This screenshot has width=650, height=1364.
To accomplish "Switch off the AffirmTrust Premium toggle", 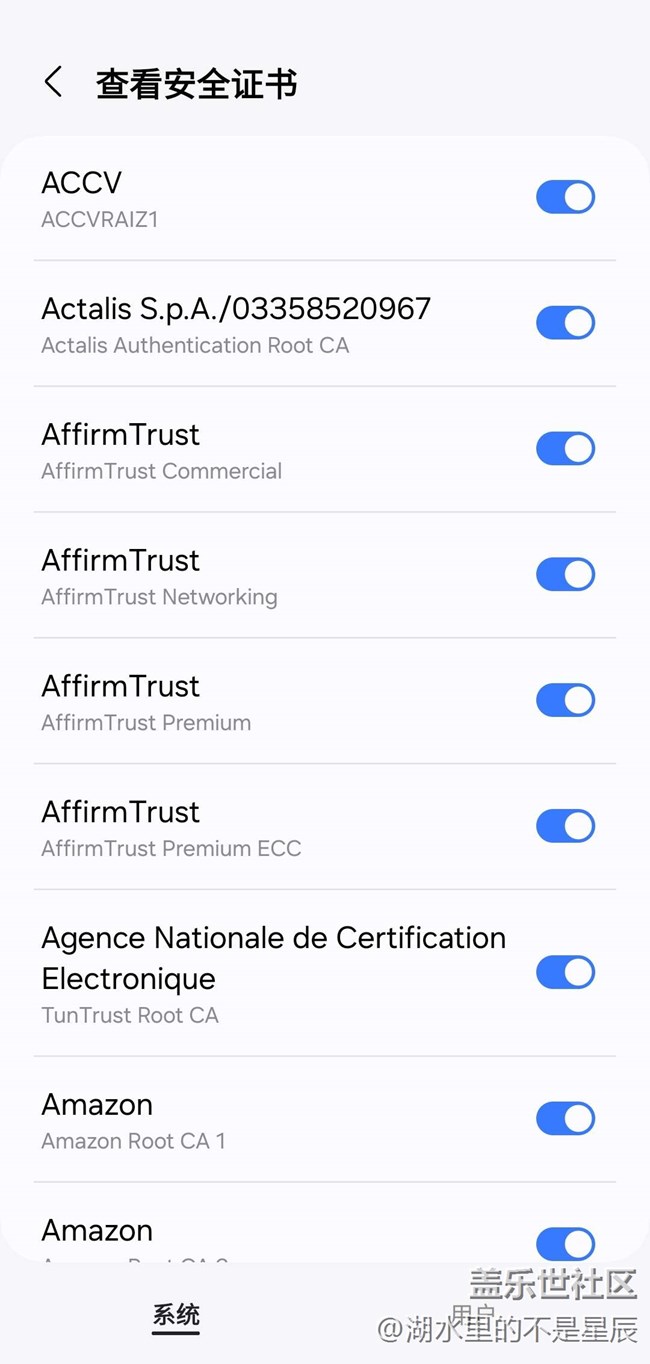I will click(x=565, y=701).
